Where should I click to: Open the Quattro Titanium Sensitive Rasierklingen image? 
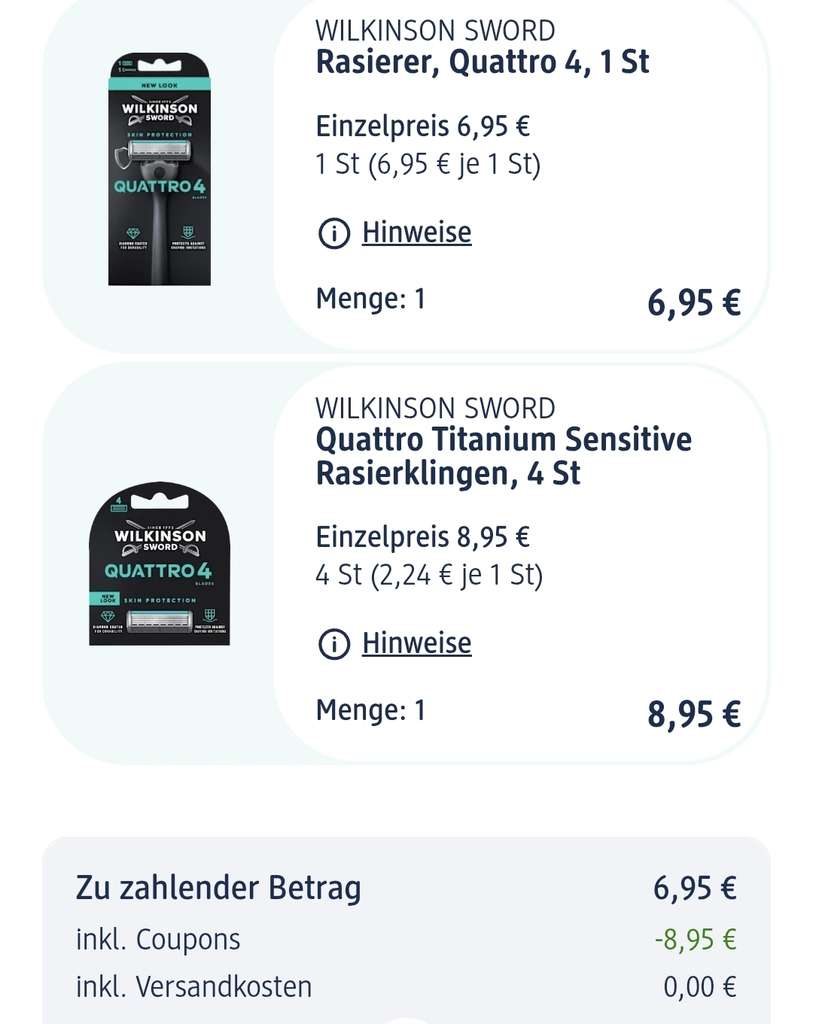pos(159,564)
